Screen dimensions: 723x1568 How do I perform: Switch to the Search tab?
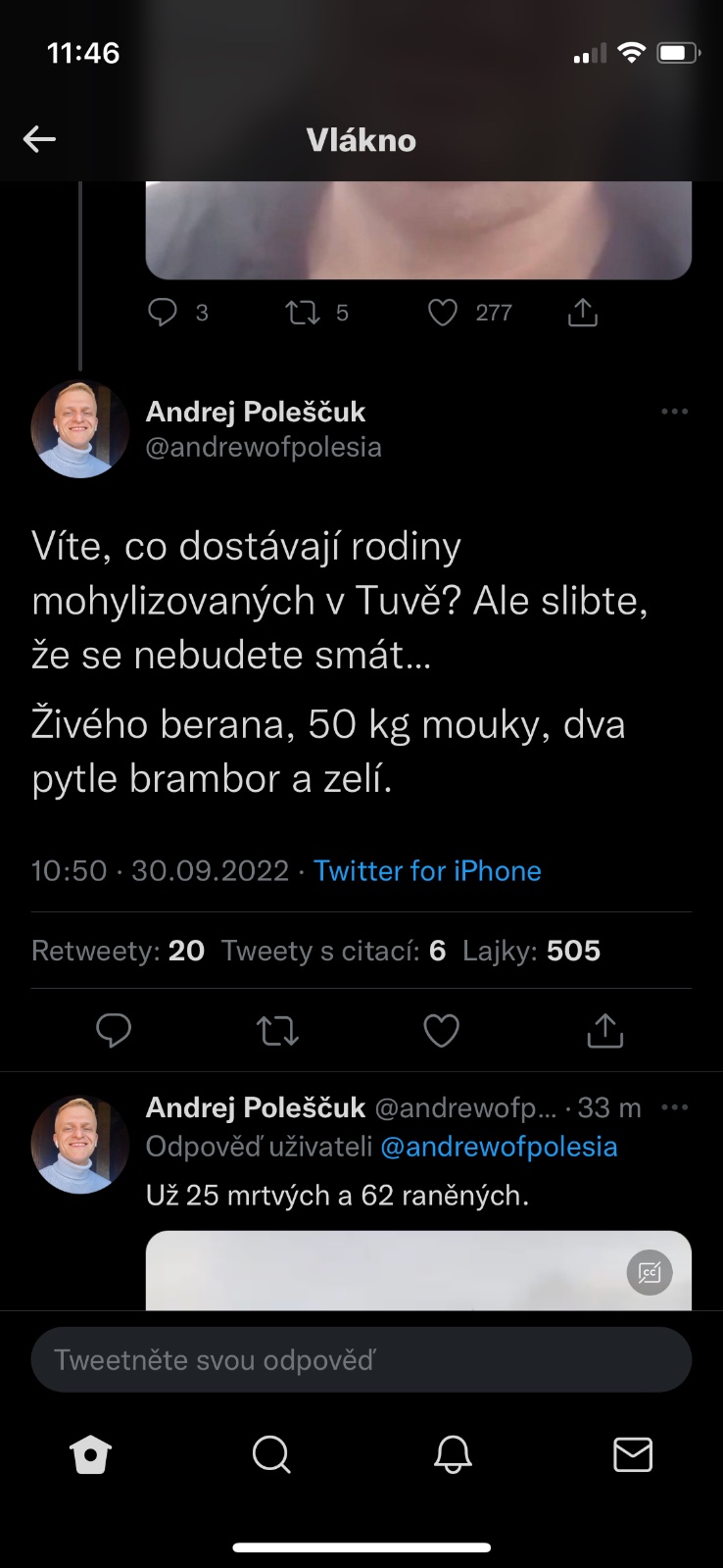271,1454
